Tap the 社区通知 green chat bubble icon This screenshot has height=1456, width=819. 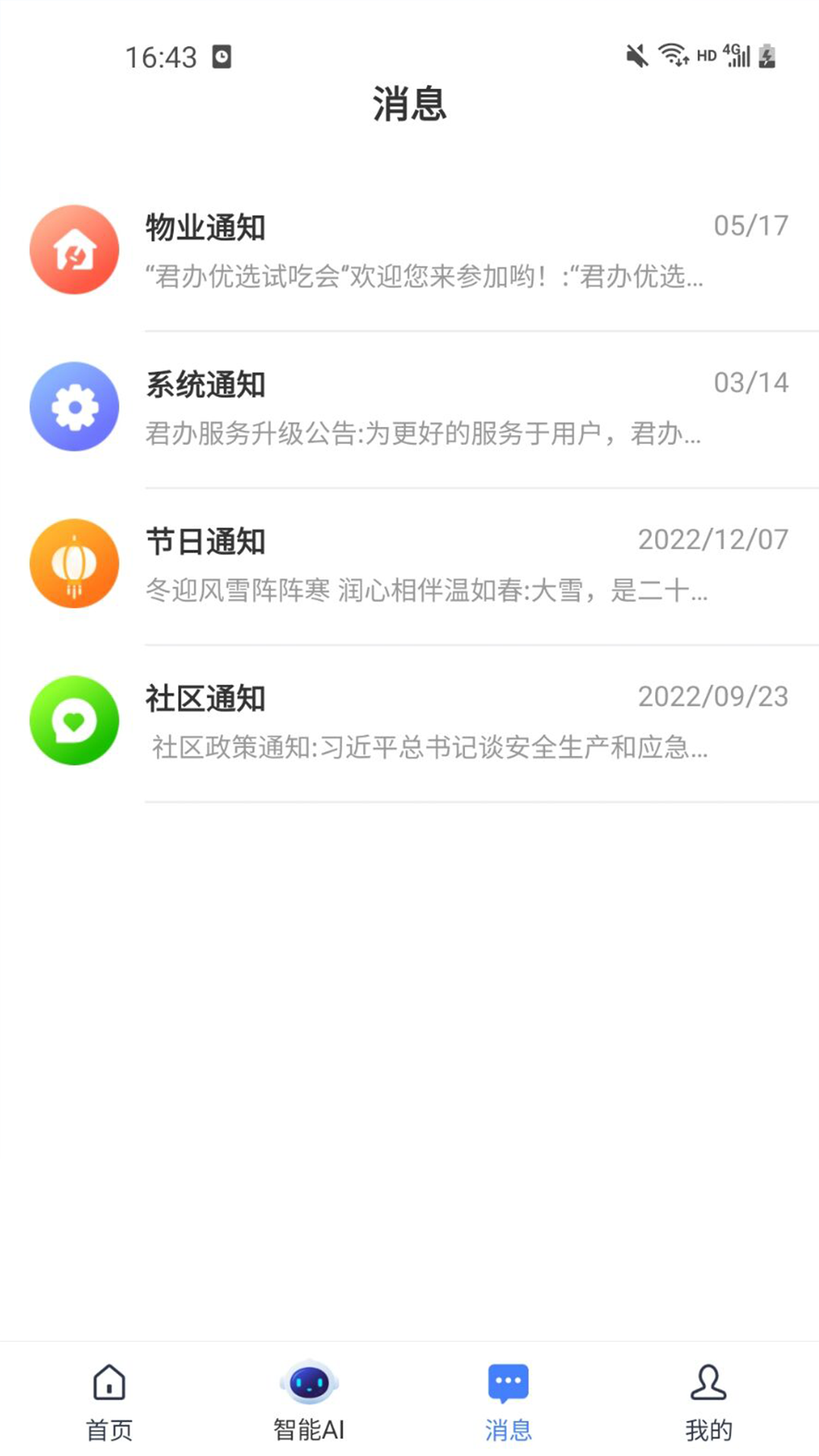74,720
